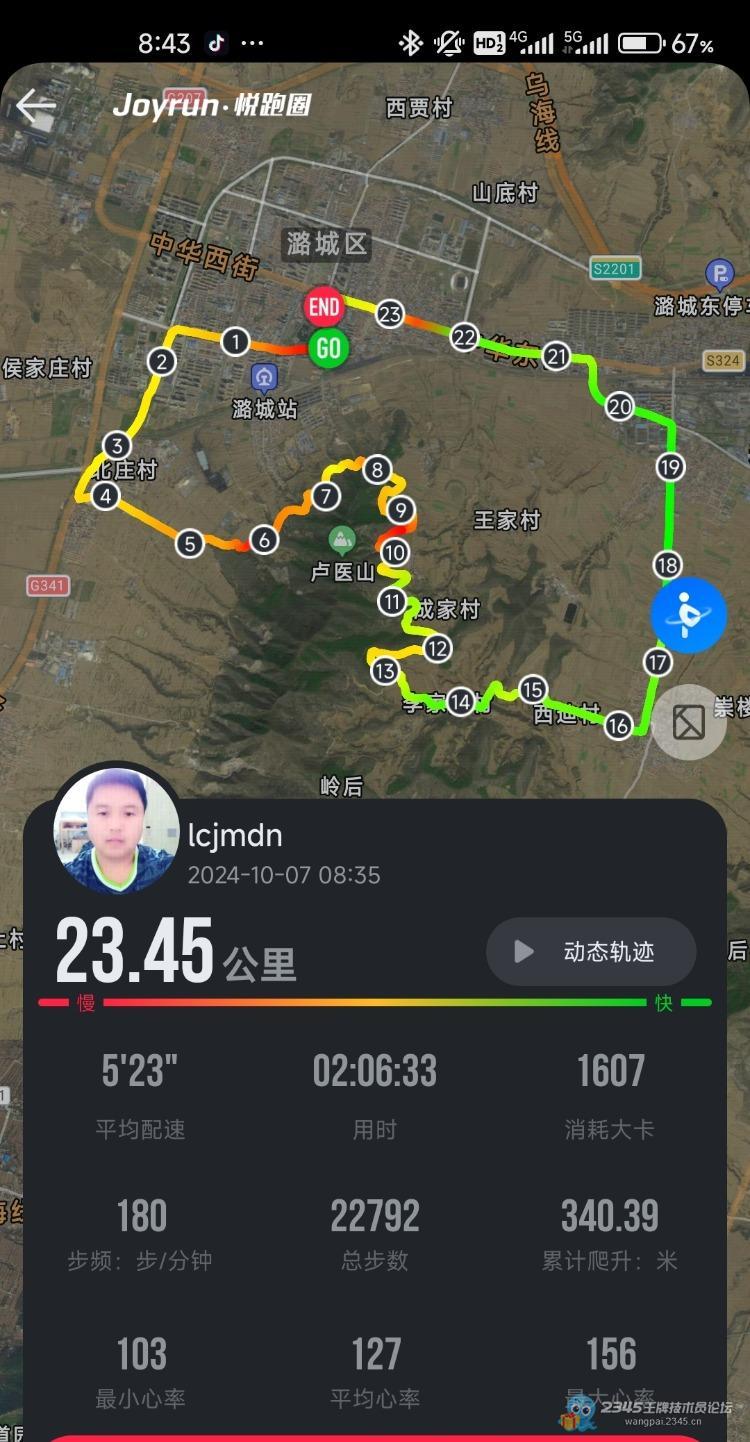Tap the blue runner floating button
The height and width of the screenshot is (1442, 750).
click(688, 615)
